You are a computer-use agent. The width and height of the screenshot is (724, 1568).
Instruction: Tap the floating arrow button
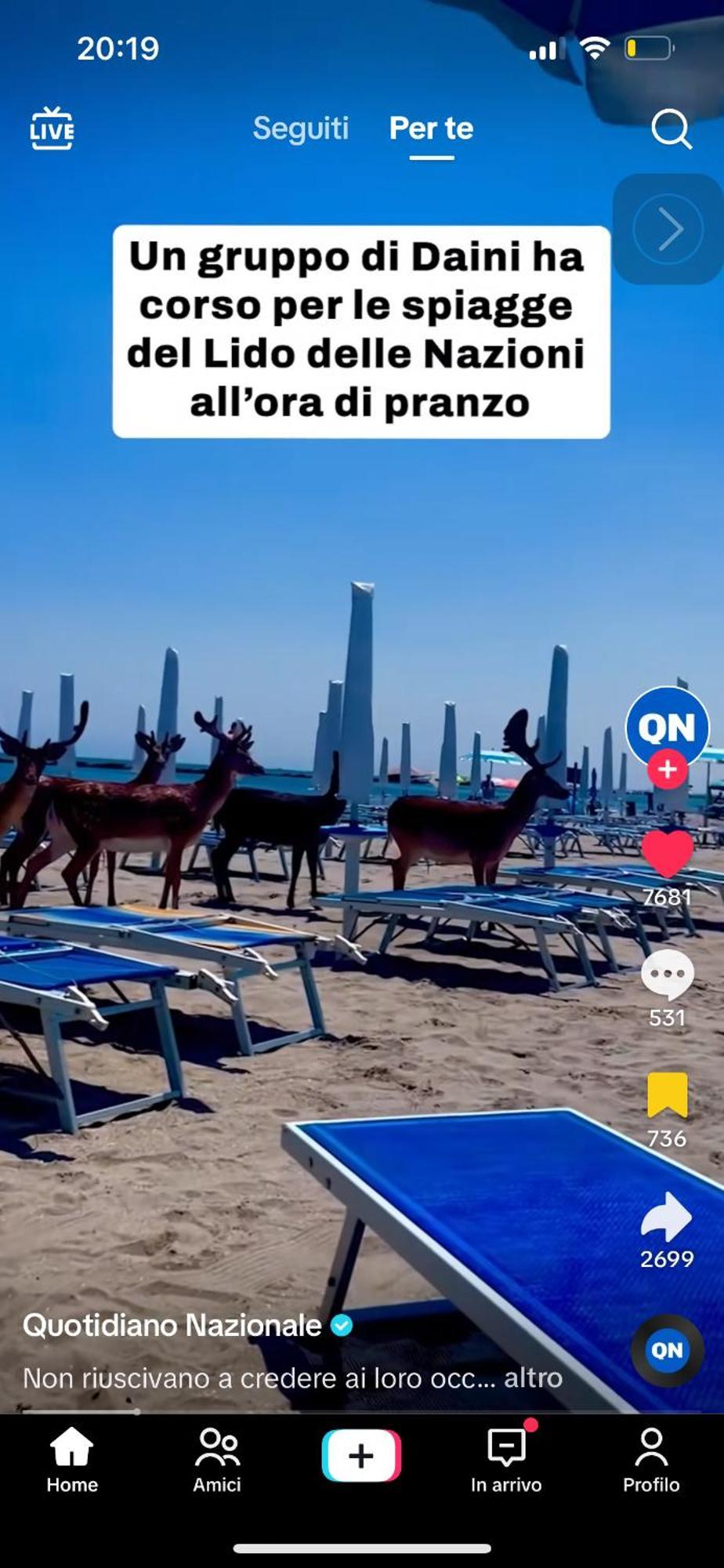(x=668, y=229)
